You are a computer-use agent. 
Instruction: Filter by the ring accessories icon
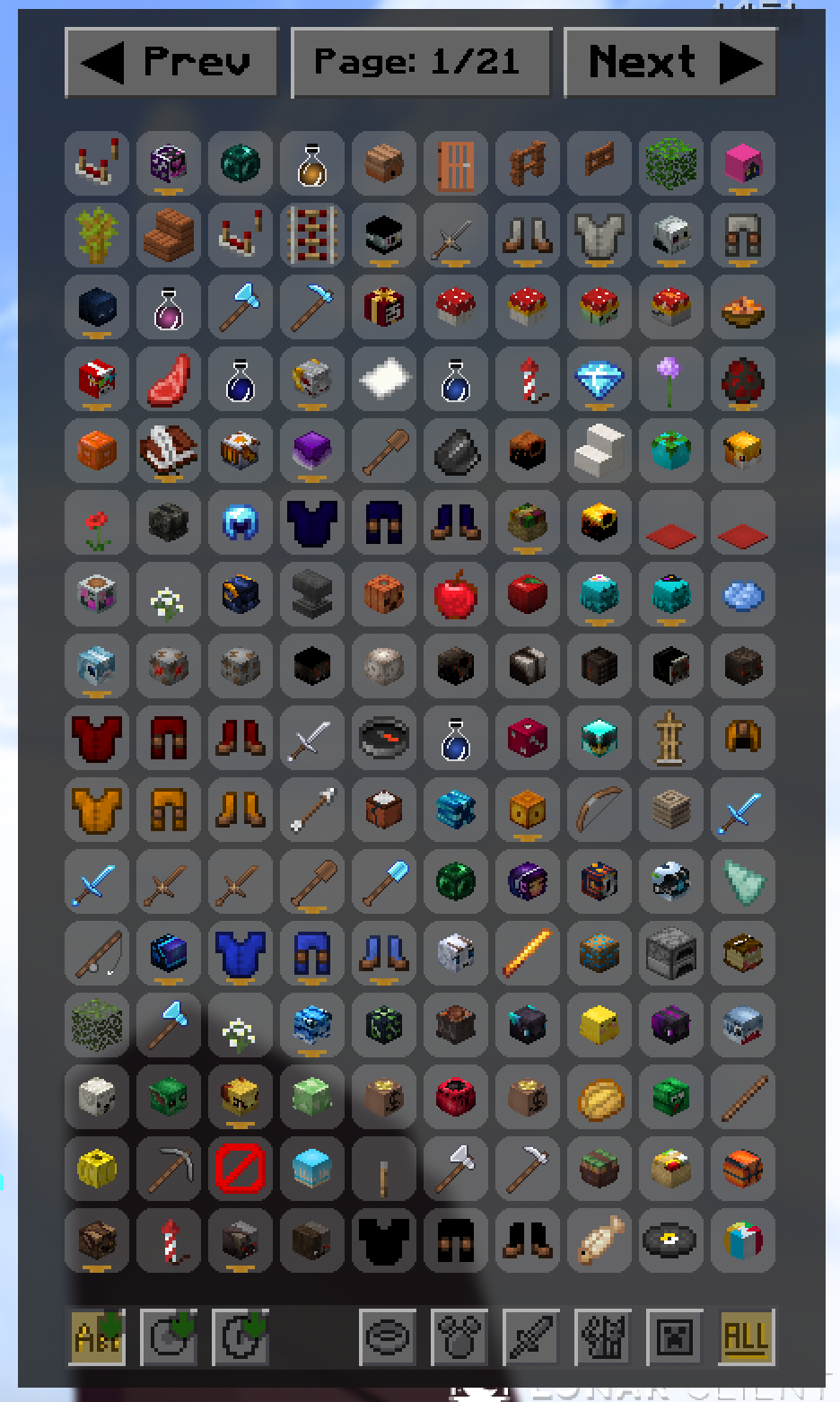[388, 1336]
